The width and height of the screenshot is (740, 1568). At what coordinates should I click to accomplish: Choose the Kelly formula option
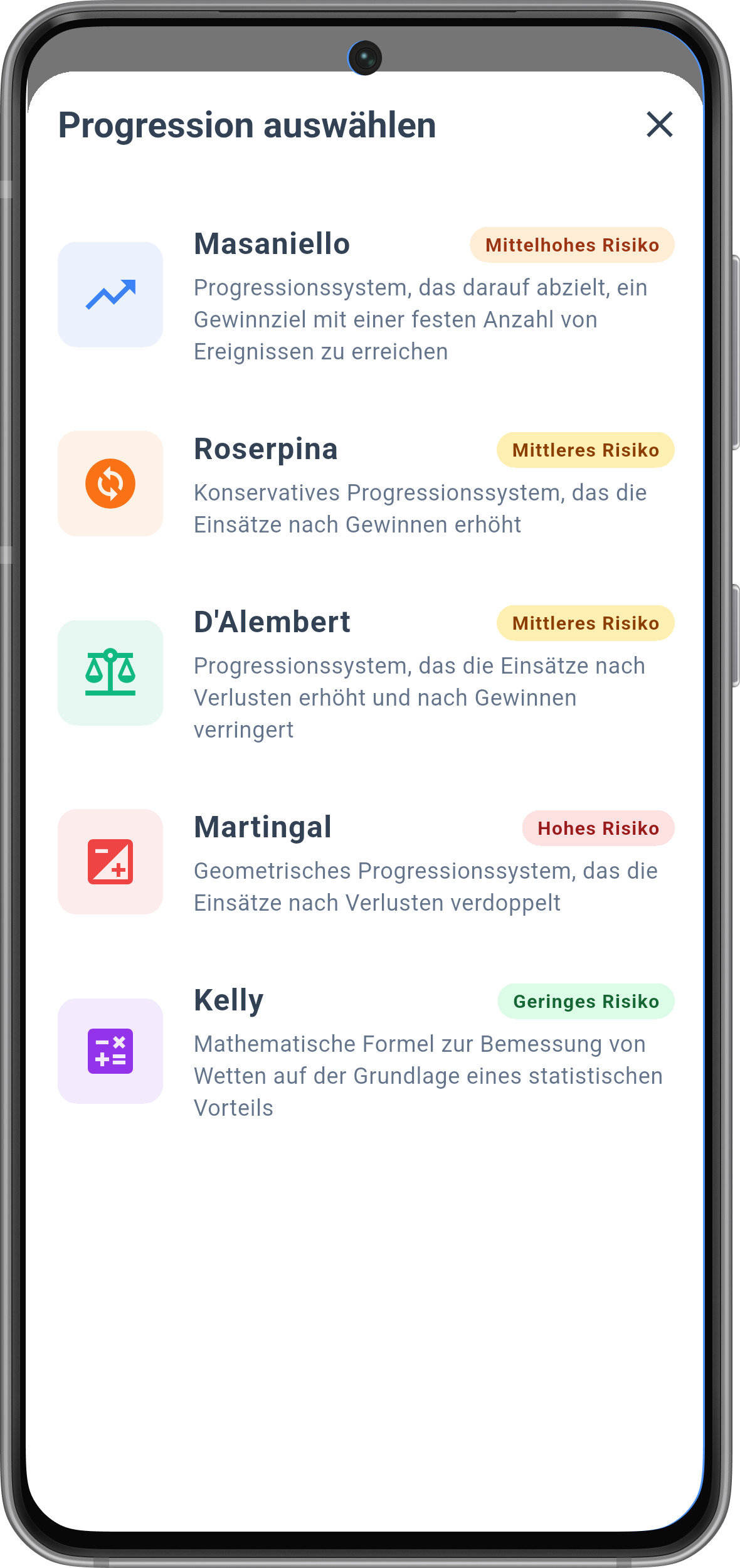pos(366,1051)
